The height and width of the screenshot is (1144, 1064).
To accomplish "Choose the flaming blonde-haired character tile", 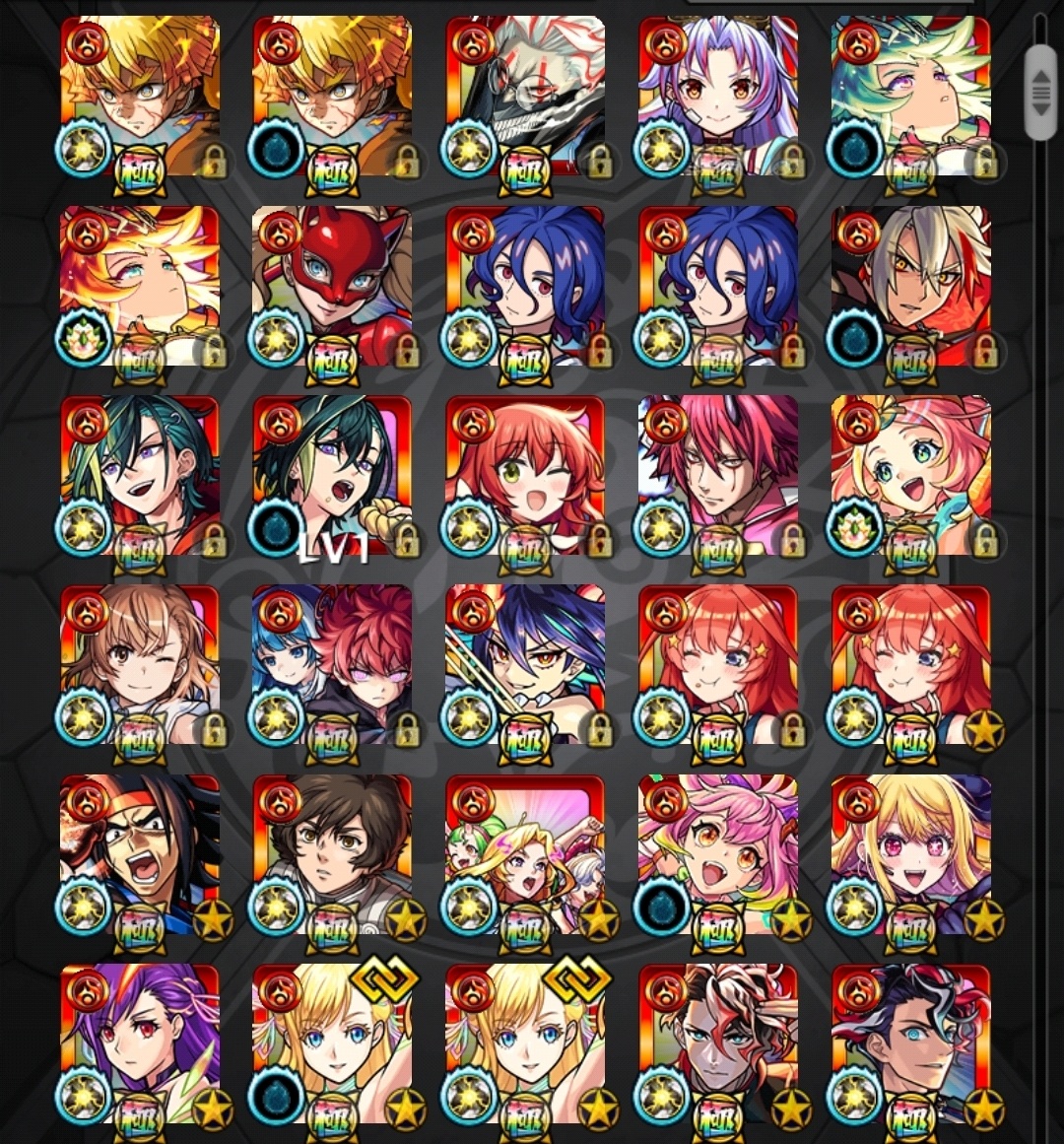I will pos(139,286).
